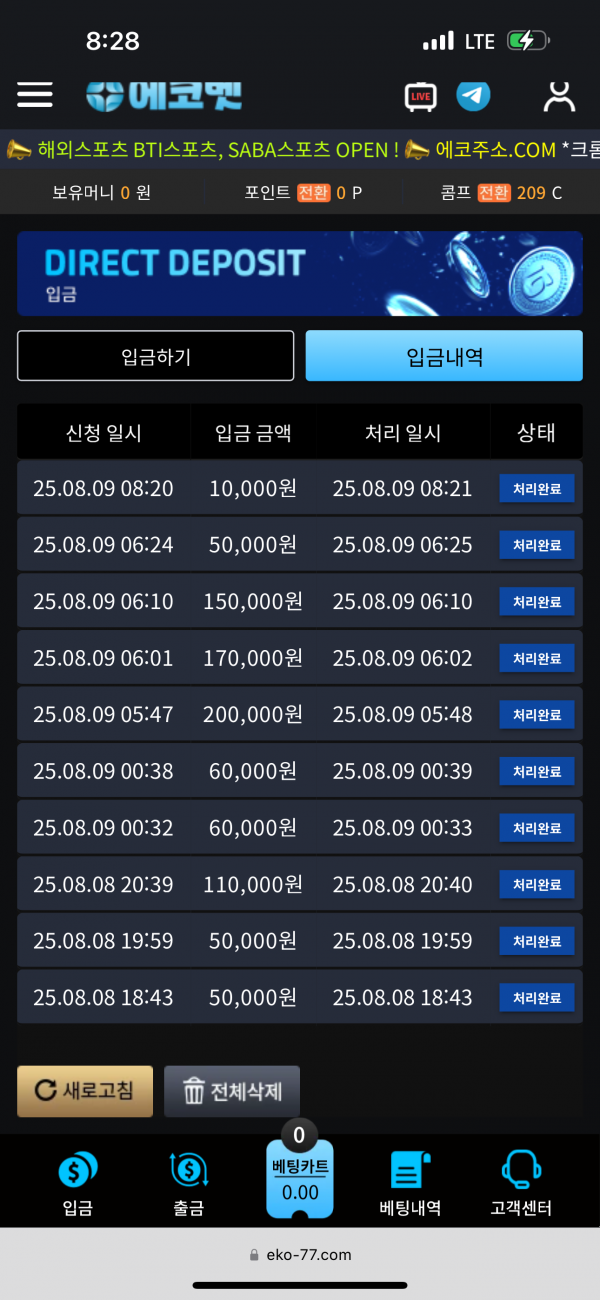Open 출금 in the bottom bar
Image resolution: width=600 pixels, height=1300 pixels.
click(x=188, y=1183)
